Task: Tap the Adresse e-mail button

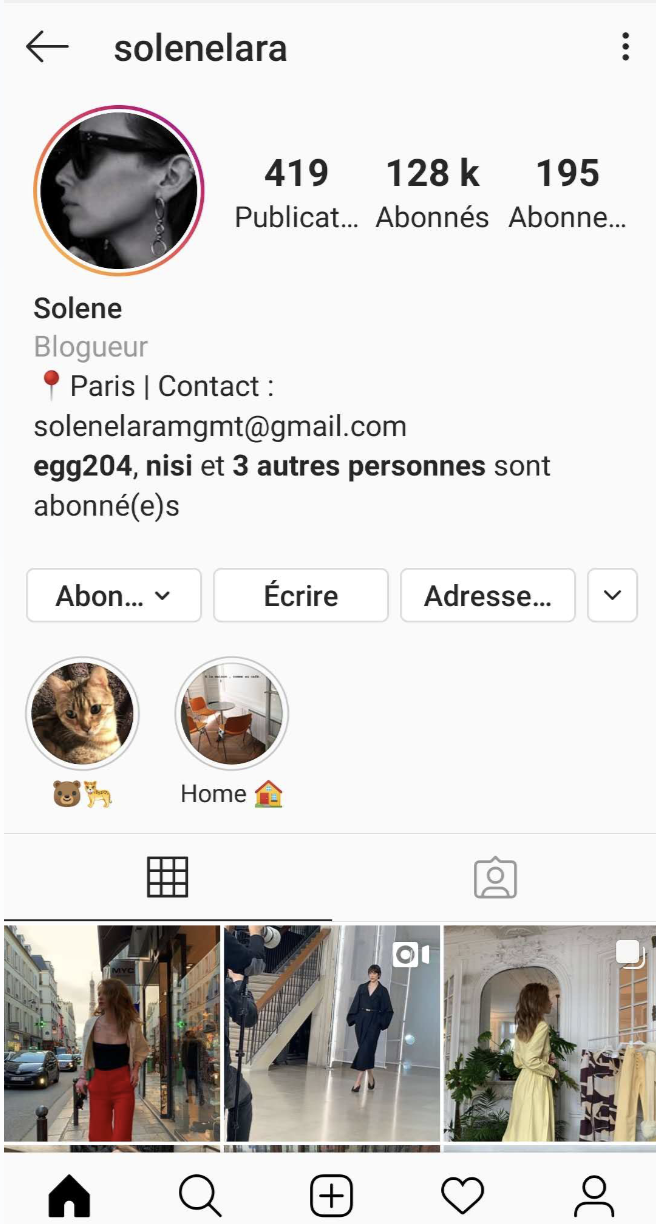Action: (x=488, y=596)
